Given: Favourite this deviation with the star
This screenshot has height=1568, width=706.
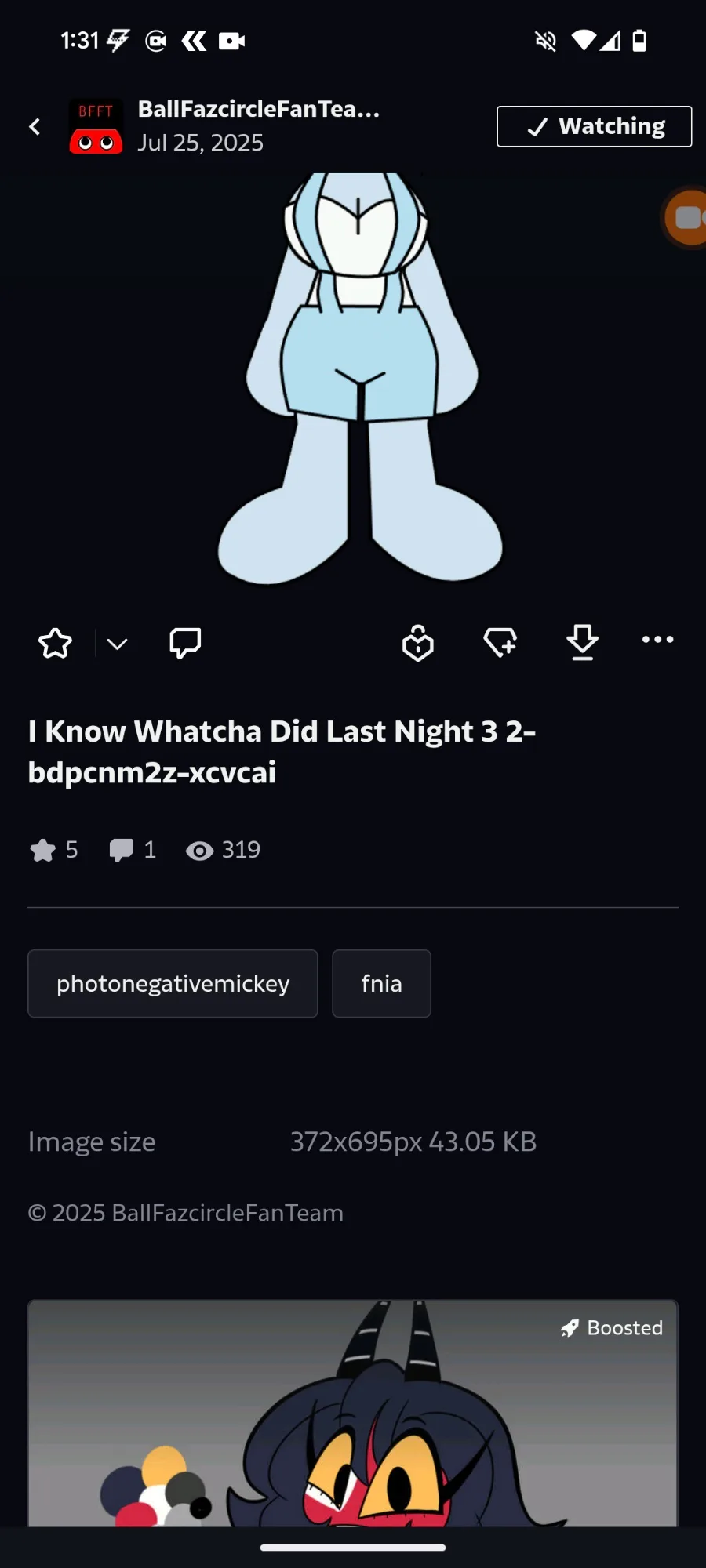Looking at the screenshot, I should coord(55,644).
